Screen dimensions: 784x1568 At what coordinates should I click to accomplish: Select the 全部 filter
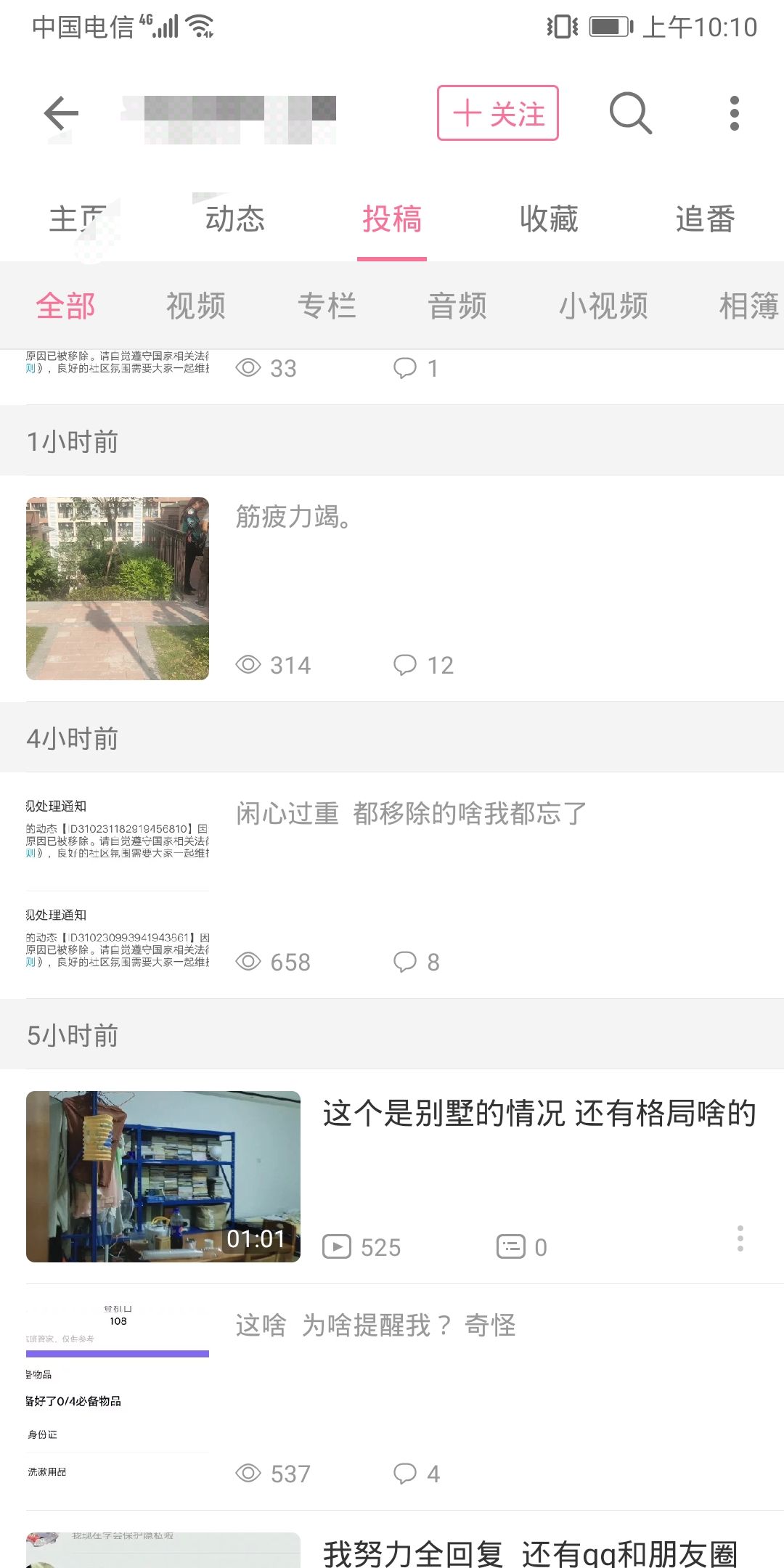point(65,306)
